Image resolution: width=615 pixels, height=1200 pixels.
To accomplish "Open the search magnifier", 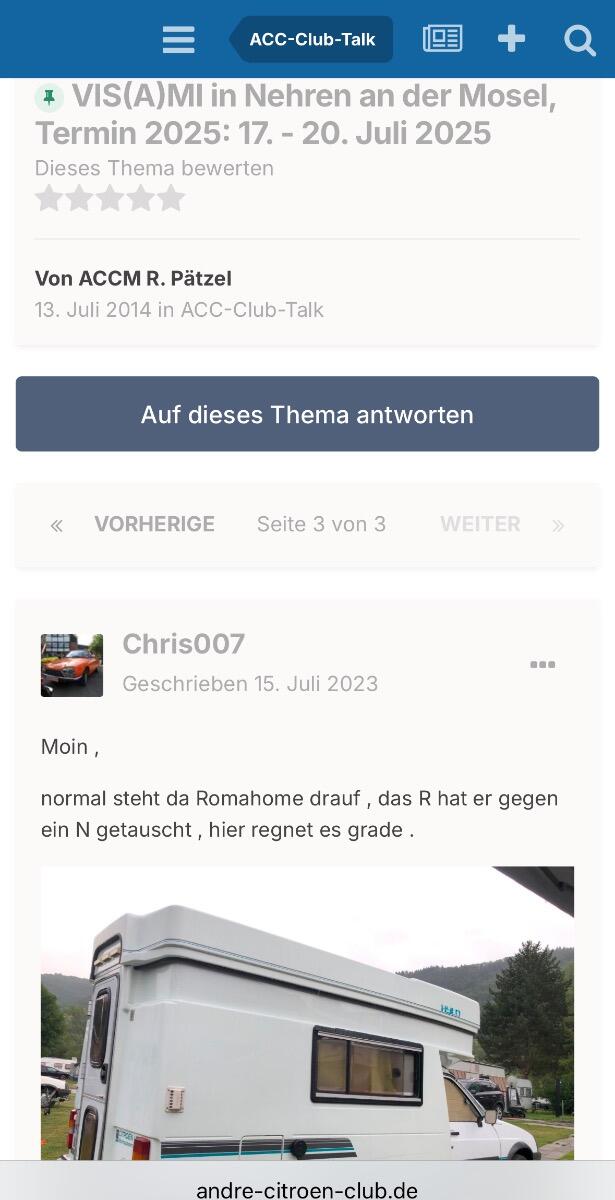I will (579, 40).
